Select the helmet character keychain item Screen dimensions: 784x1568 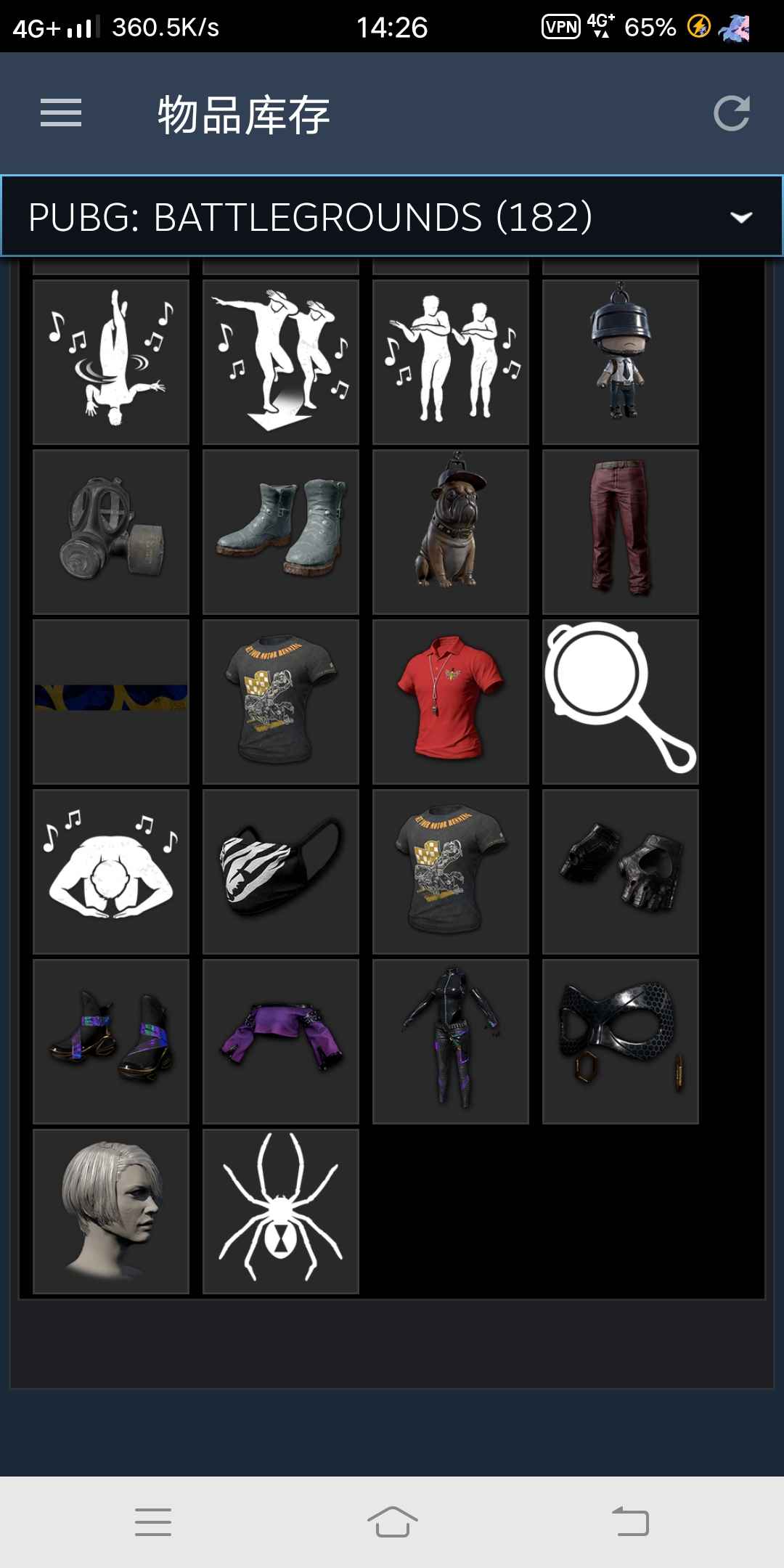click(x=620, y=362)
